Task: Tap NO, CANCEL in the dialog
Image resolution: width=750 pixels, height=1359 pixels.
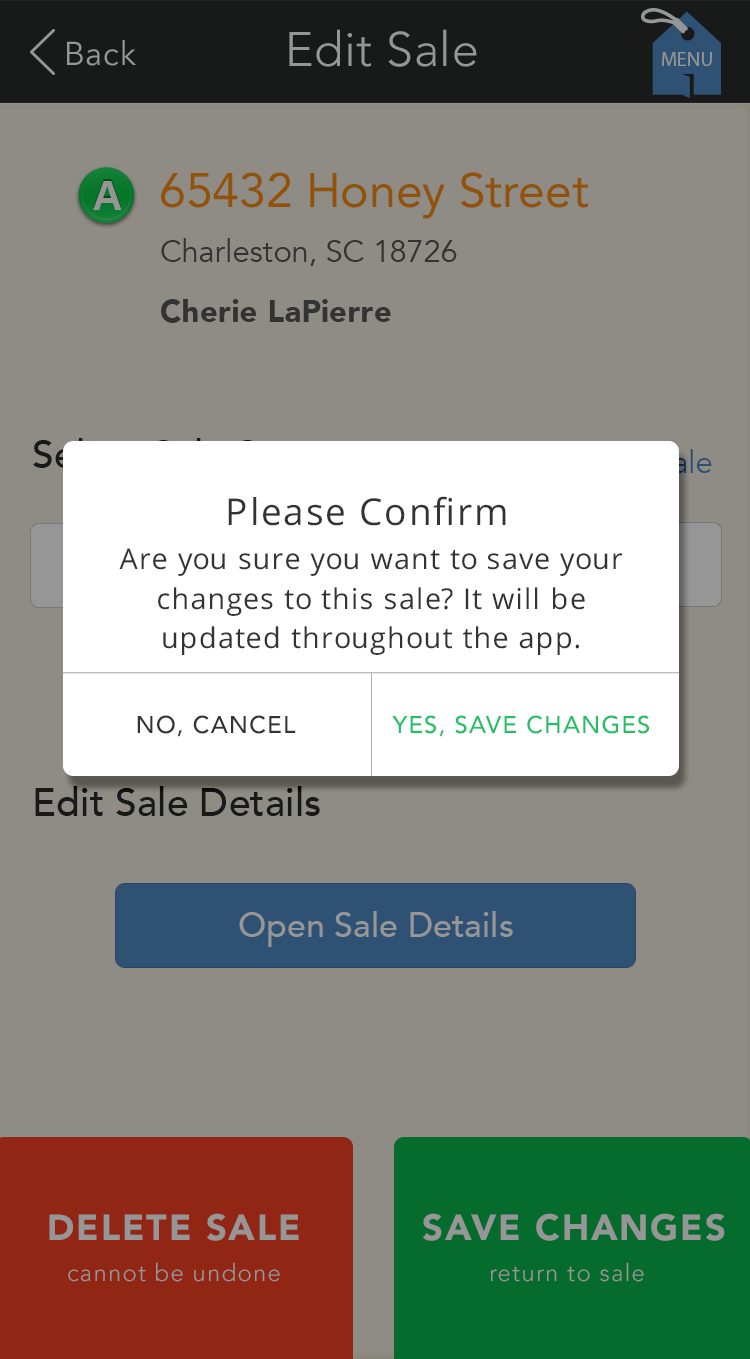Action: (217, 725)
